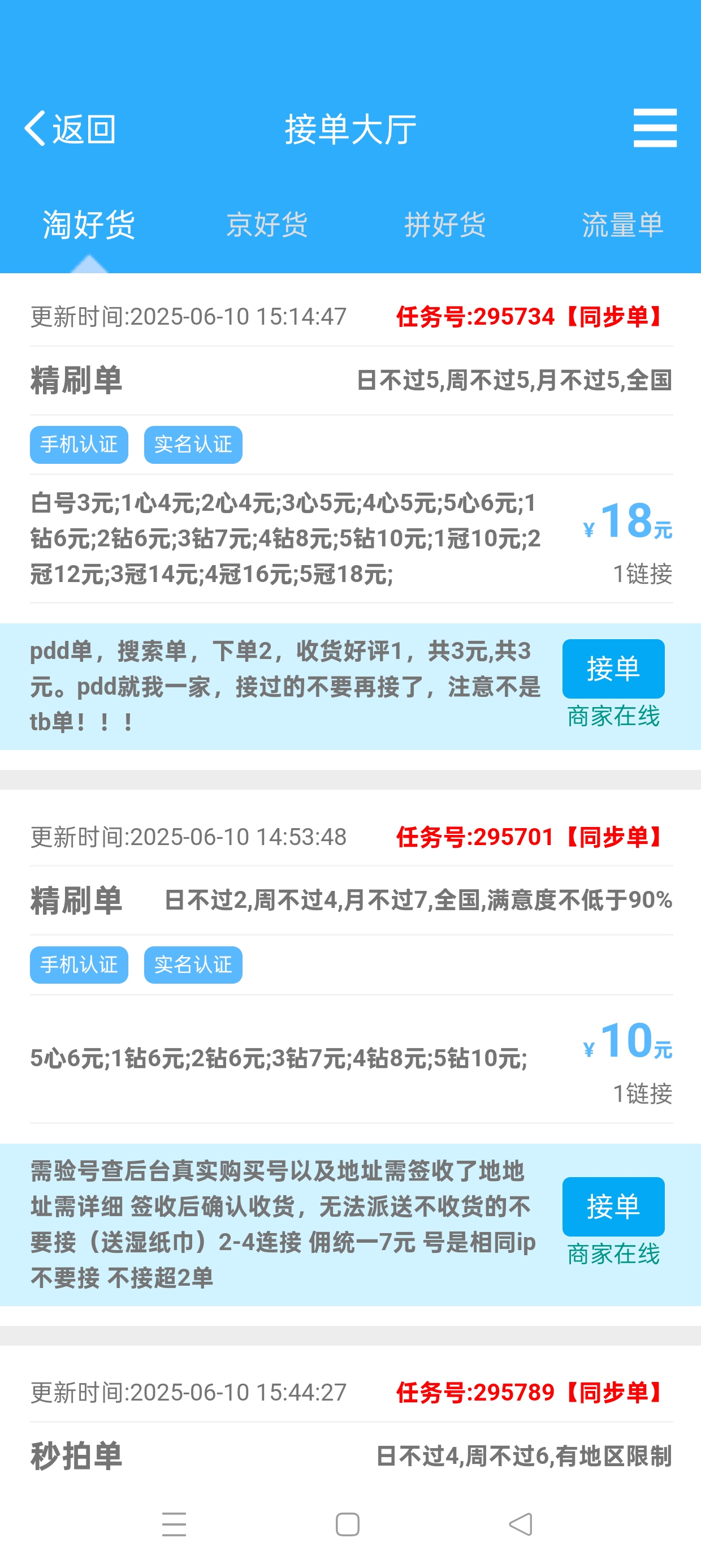Open the hamburger menu
The width and height of the screenshot is (701, 1568).
pos(654,128)
